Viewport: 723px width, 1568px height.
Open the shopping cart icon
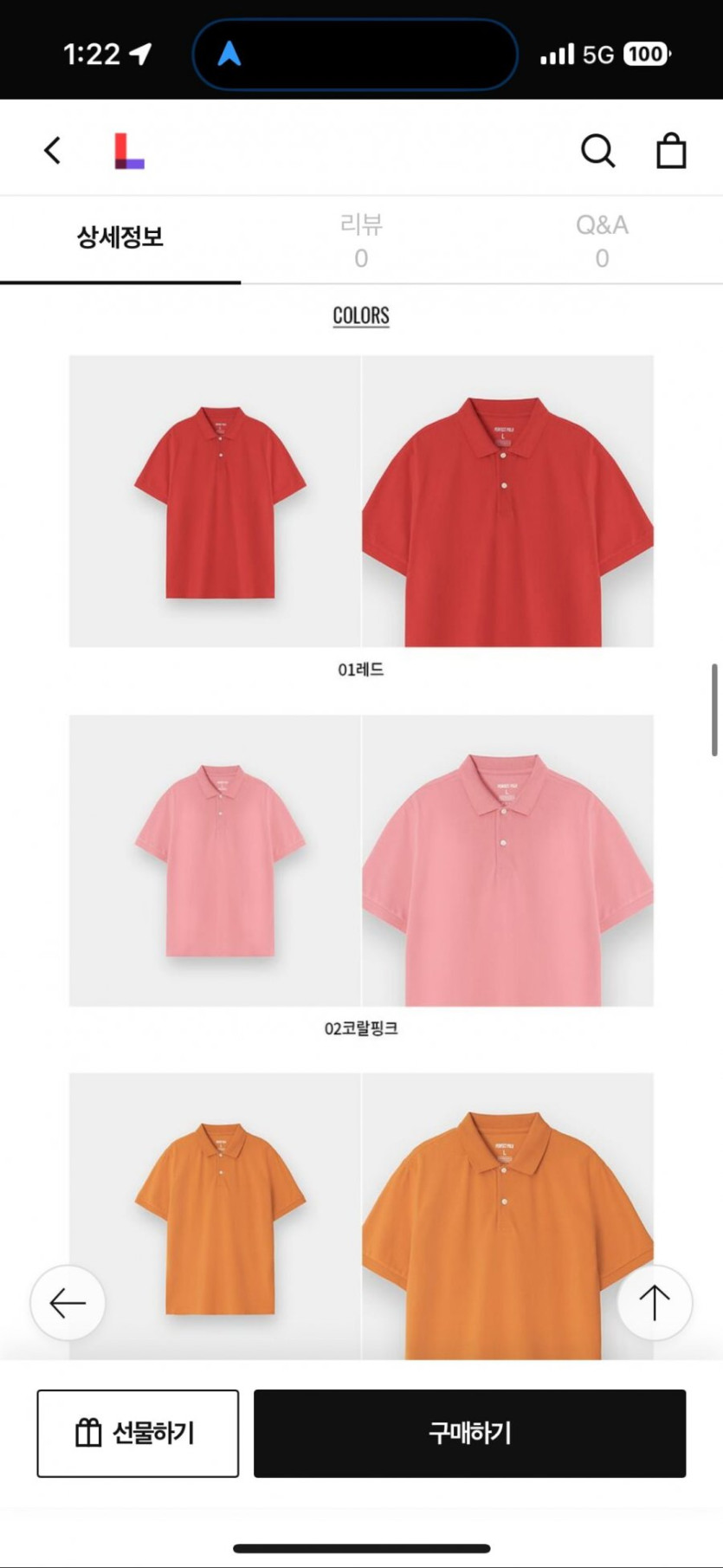(x=672, y=149)
